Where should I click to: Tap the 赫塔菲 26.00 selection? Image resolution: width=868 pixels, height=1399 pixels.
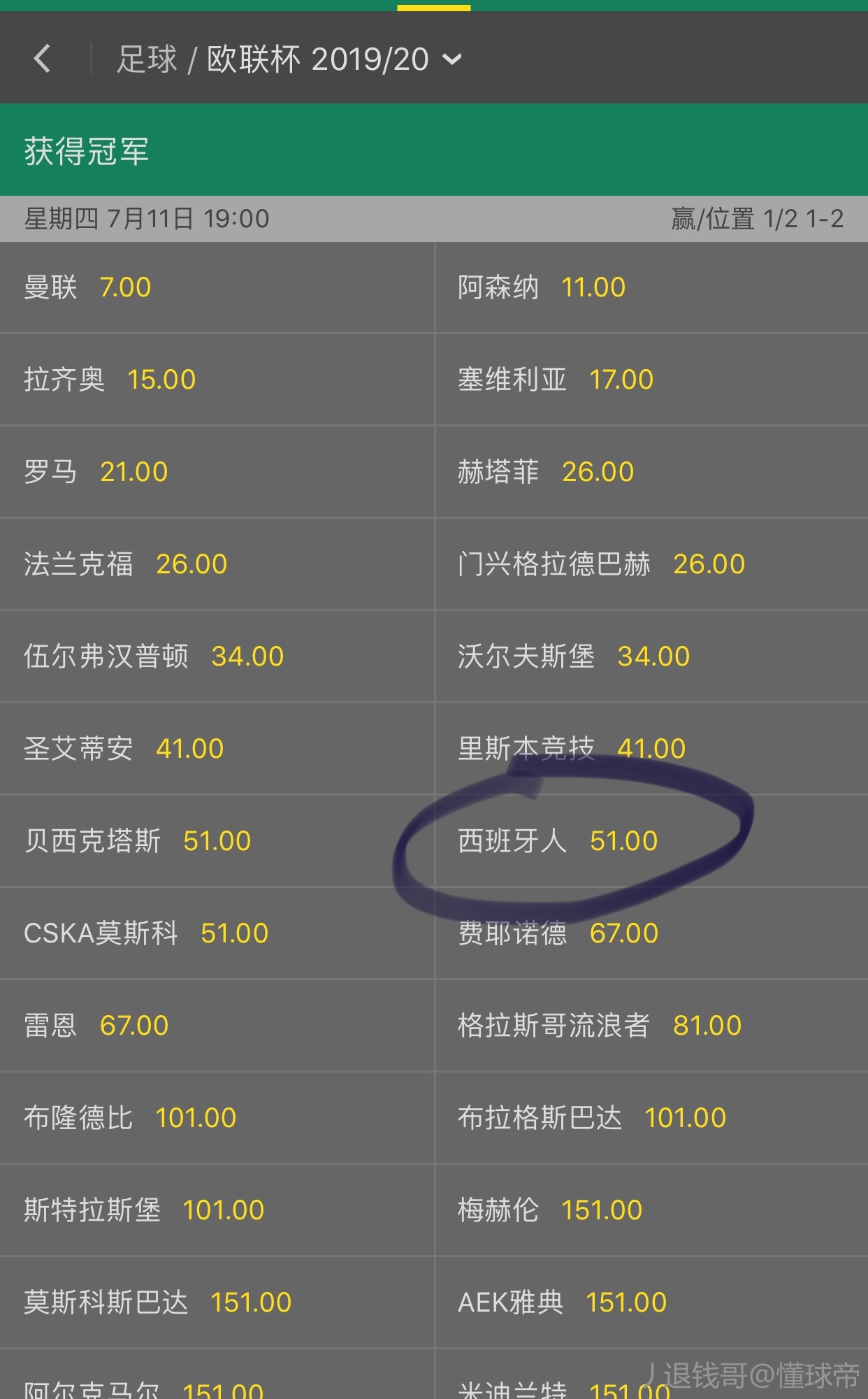651,472
